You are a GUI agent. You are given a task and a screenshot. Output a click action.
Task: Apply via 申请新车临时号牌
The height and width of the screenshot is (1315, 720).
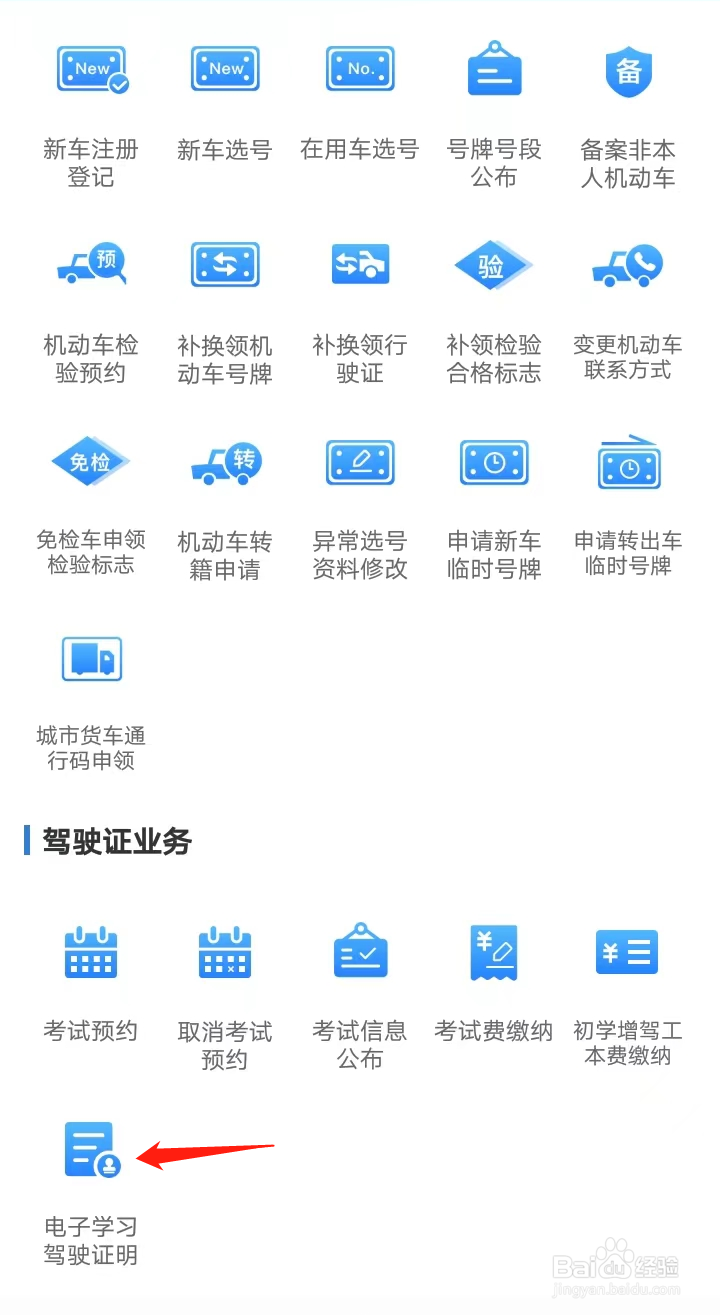(x=493, y=461)
